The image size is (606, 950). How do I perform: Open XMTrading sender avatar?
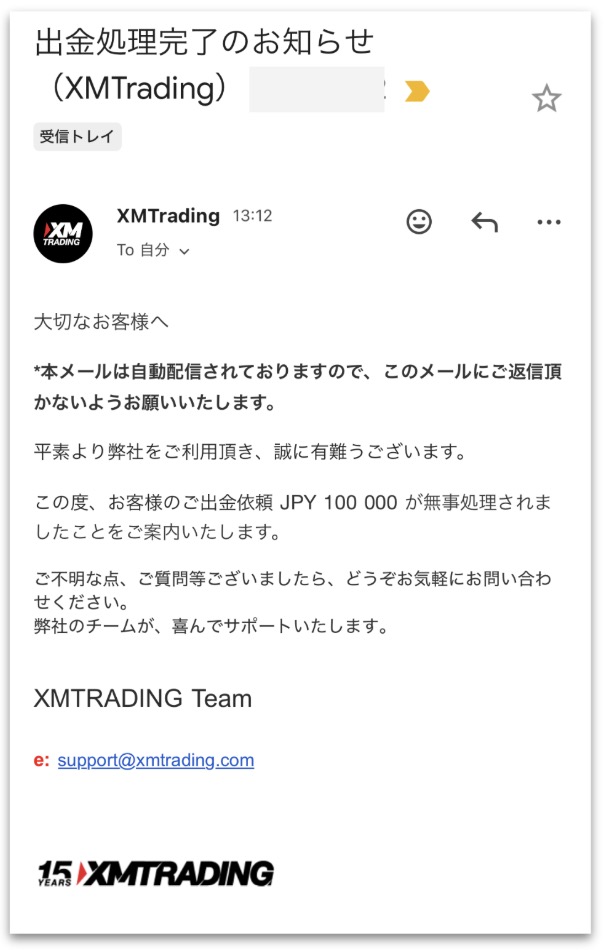point(63,234)
